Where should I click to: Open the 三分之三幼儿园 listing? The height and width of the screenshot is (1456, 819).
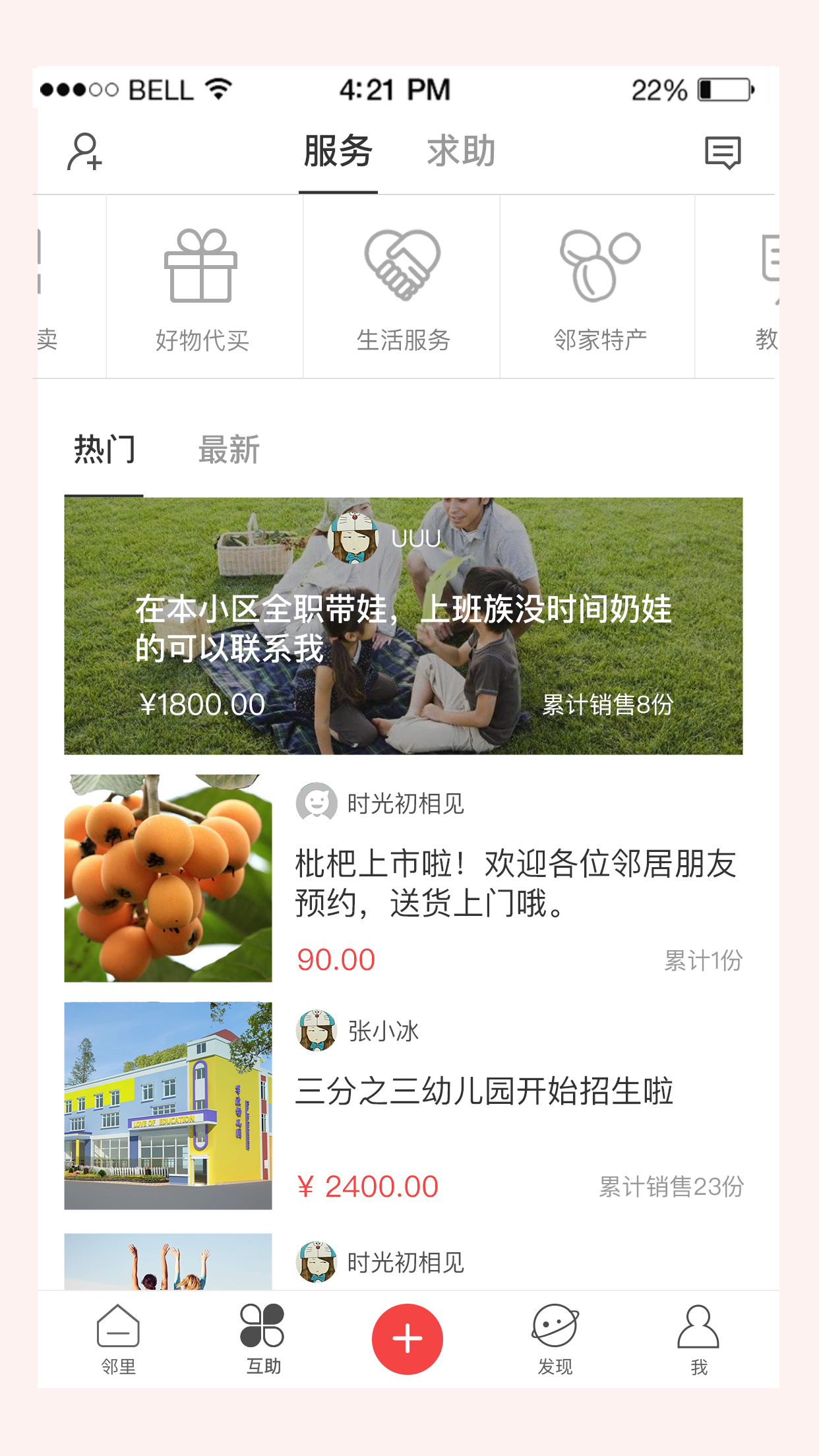point(485,1091)
